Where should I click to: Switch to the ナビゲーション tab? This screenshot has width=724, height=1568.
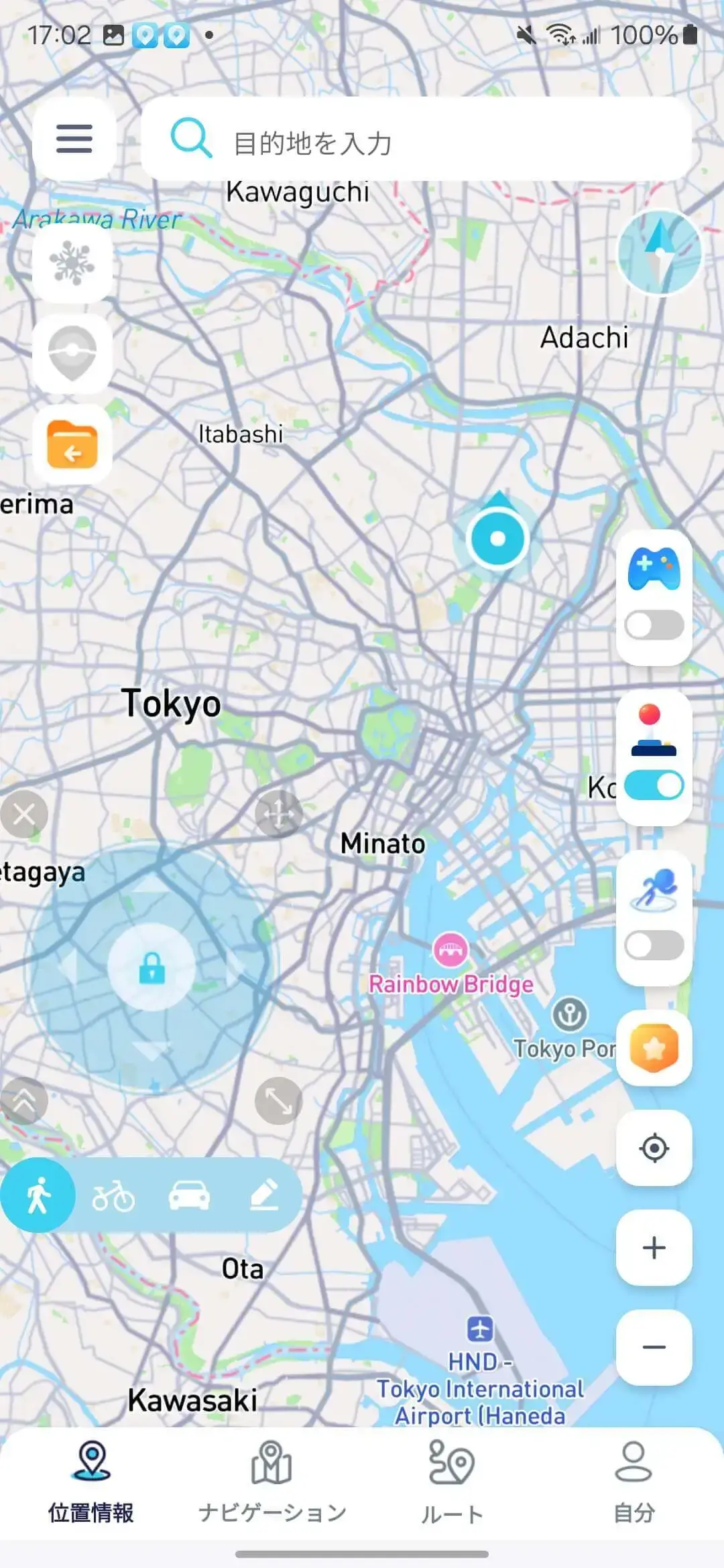coord(271,1482)
